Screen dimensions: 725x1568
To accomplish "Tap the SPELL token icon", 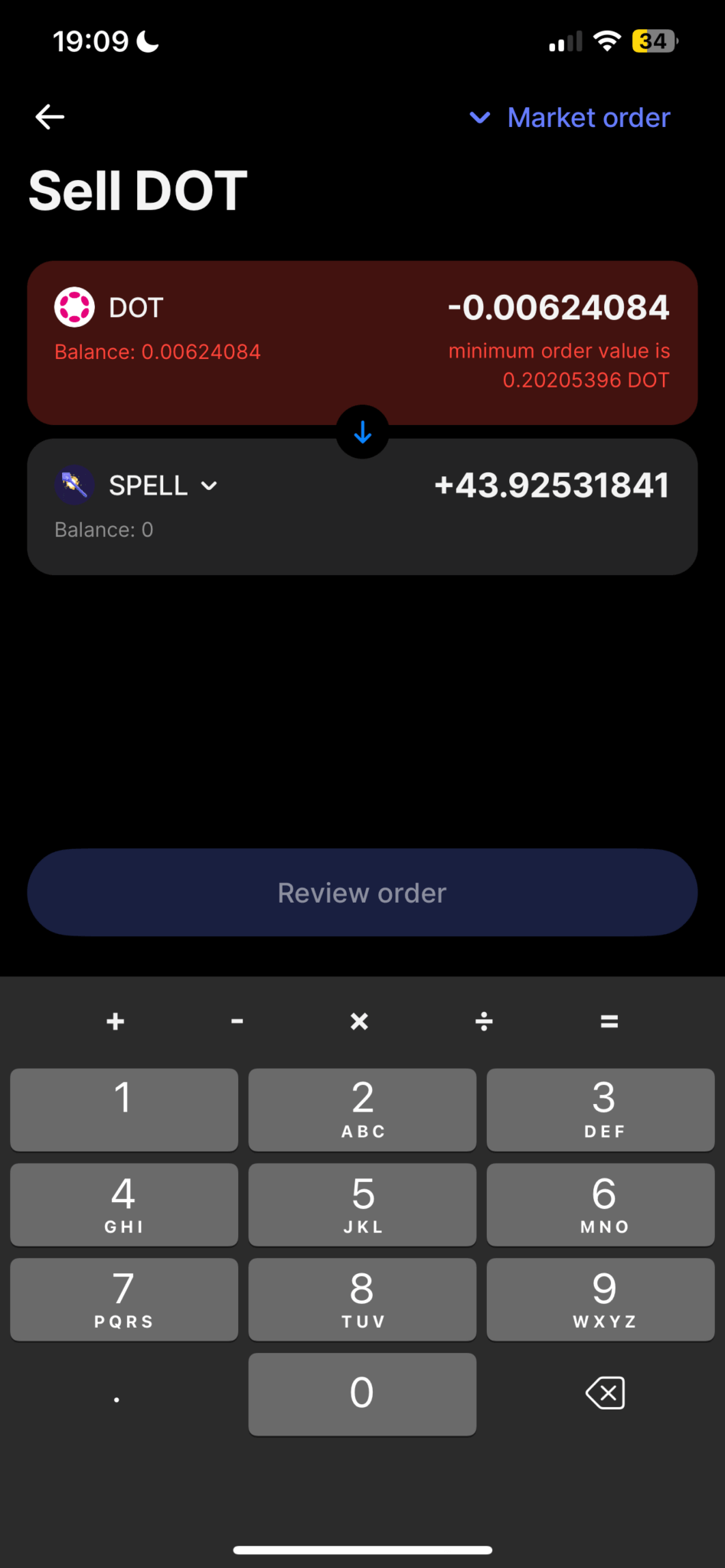I will (74, 485).
